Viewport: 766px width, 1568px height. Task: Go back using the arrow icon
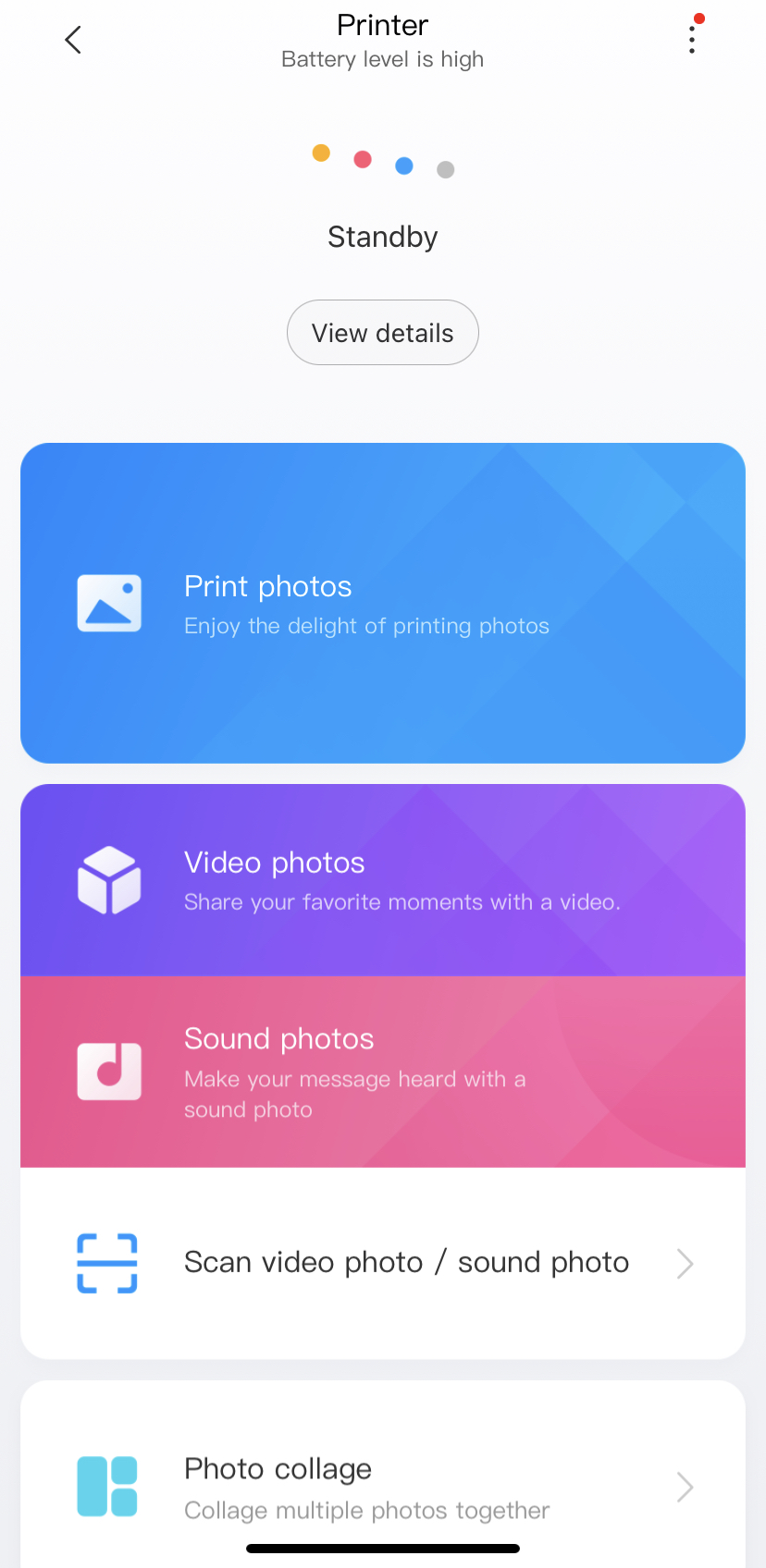73,40
